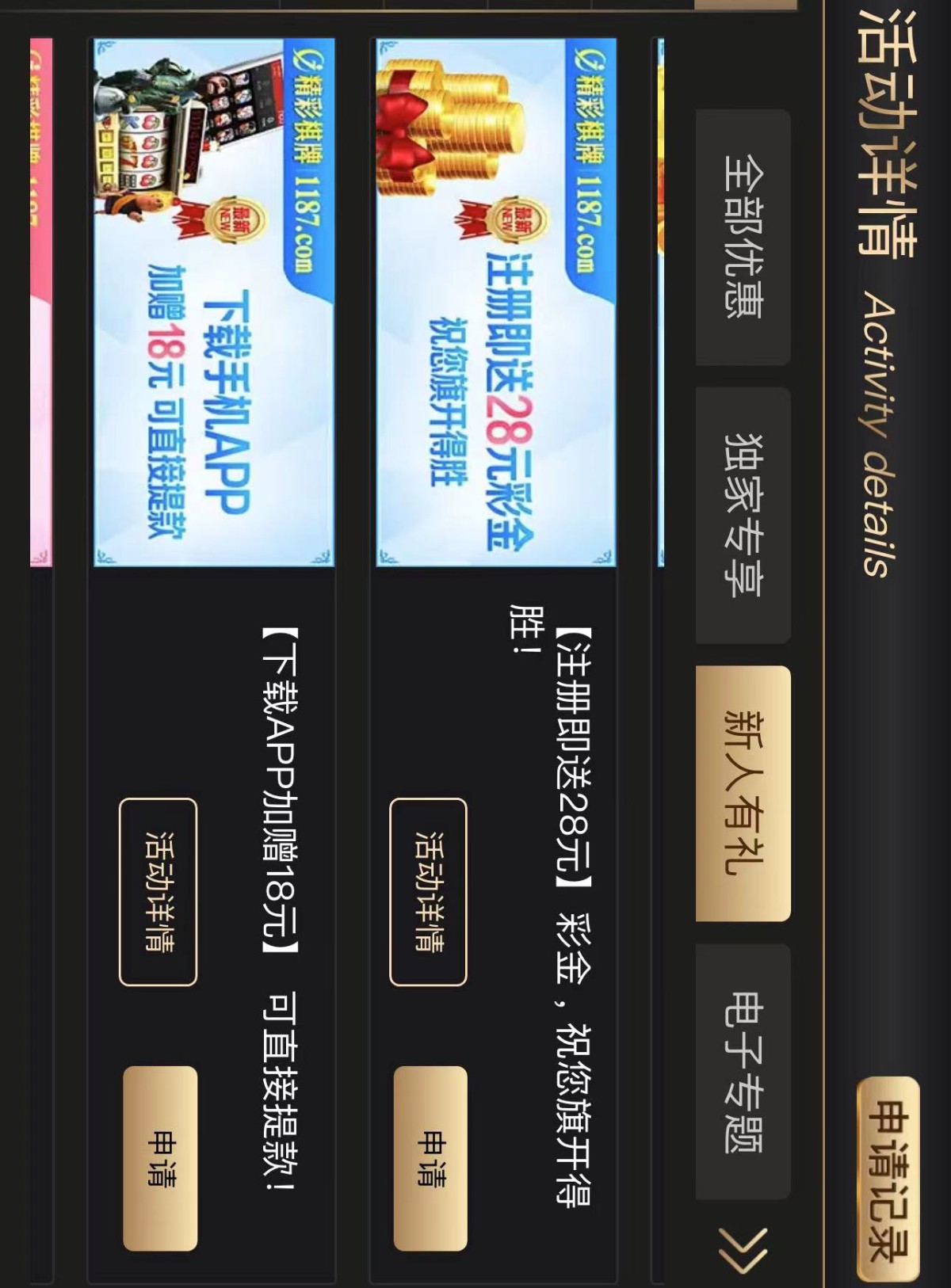Tap 申请 for the 注册即送28元 promotion
The image size is (951, 1288).
(430, 1158)
